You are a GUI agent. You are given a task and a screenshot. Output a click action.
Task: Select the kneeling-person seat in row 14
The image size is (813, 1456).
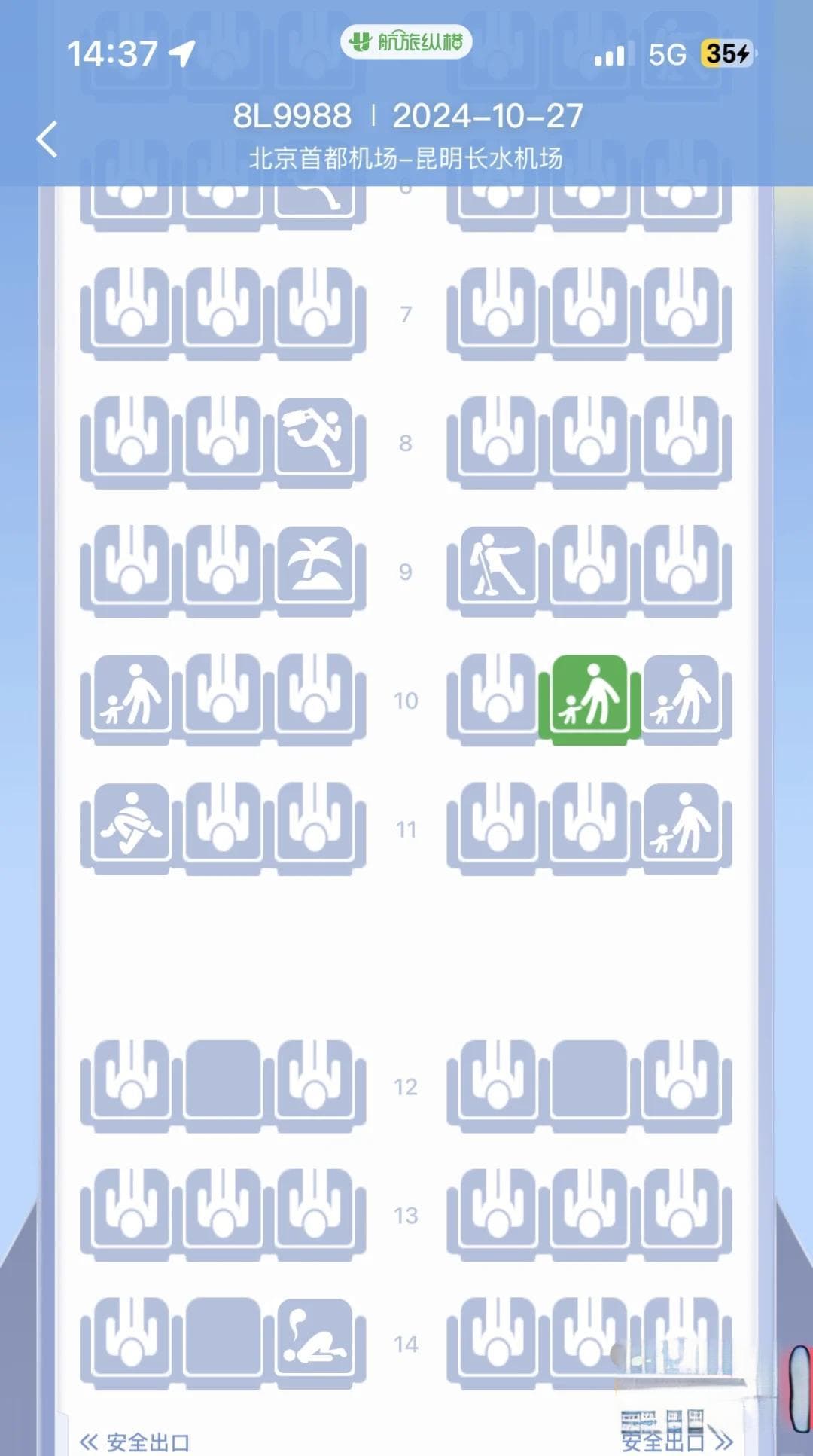point(315,1338)
